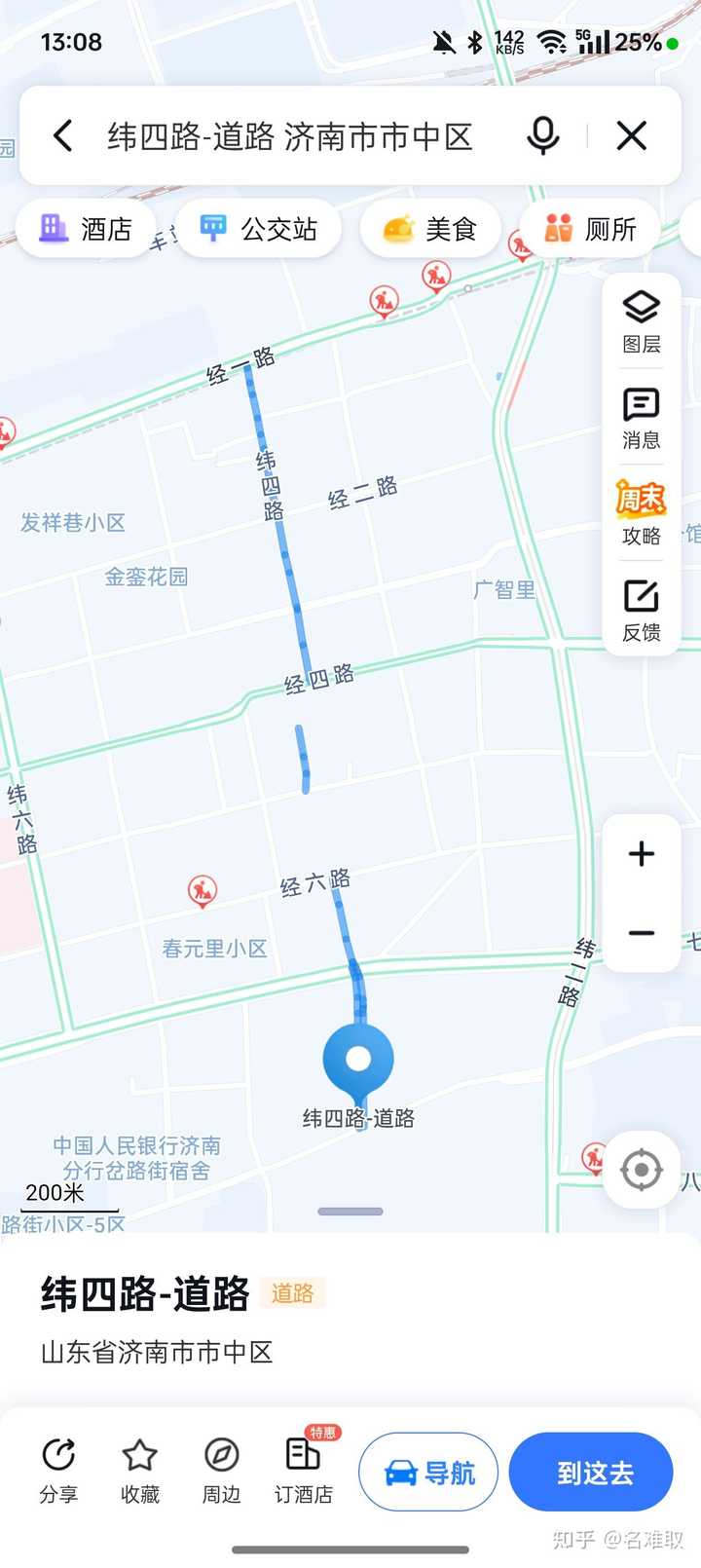Explore nearby places via 周边
Screen dimensions: 701x1568
coord(222,1471)
